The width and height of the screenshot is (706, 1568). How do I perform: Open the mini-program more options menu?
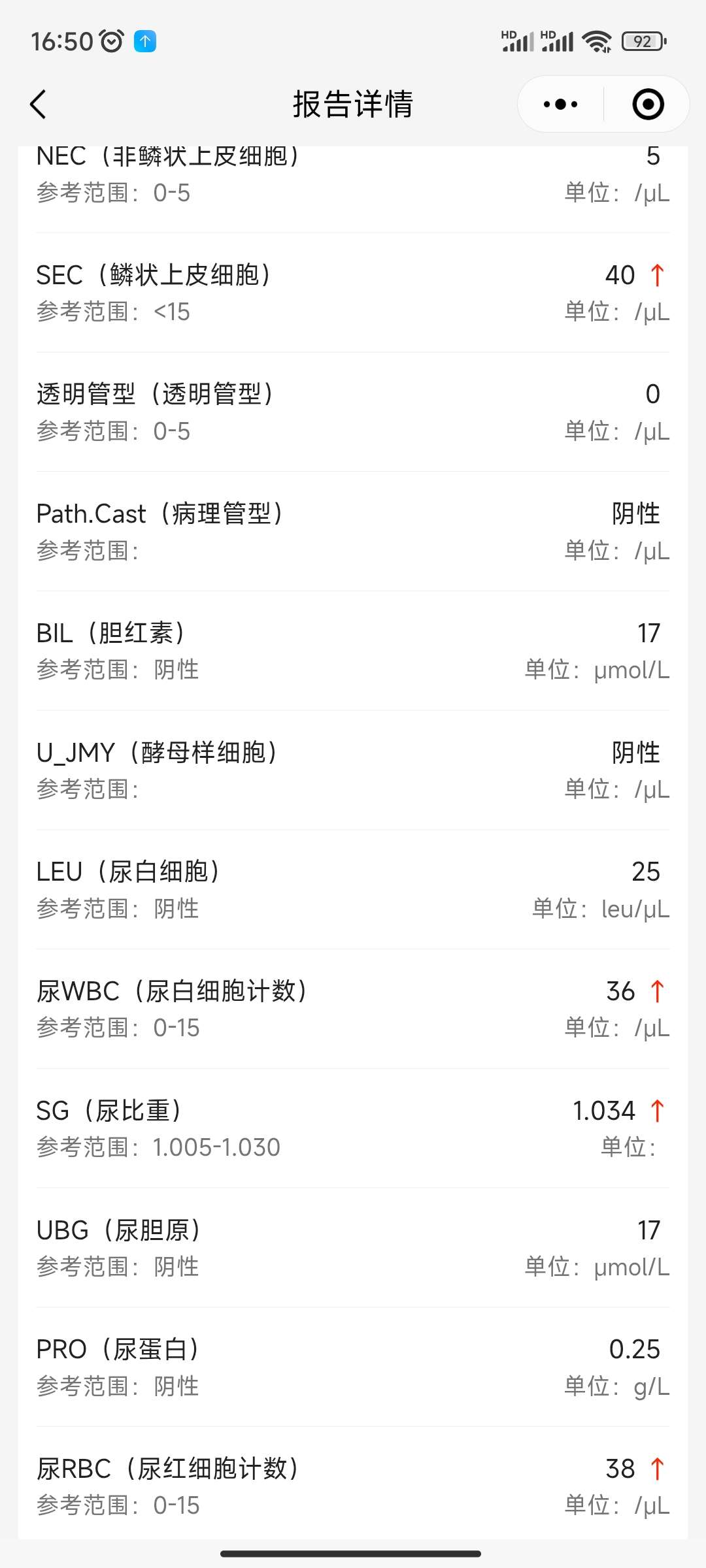pos(559,103)
